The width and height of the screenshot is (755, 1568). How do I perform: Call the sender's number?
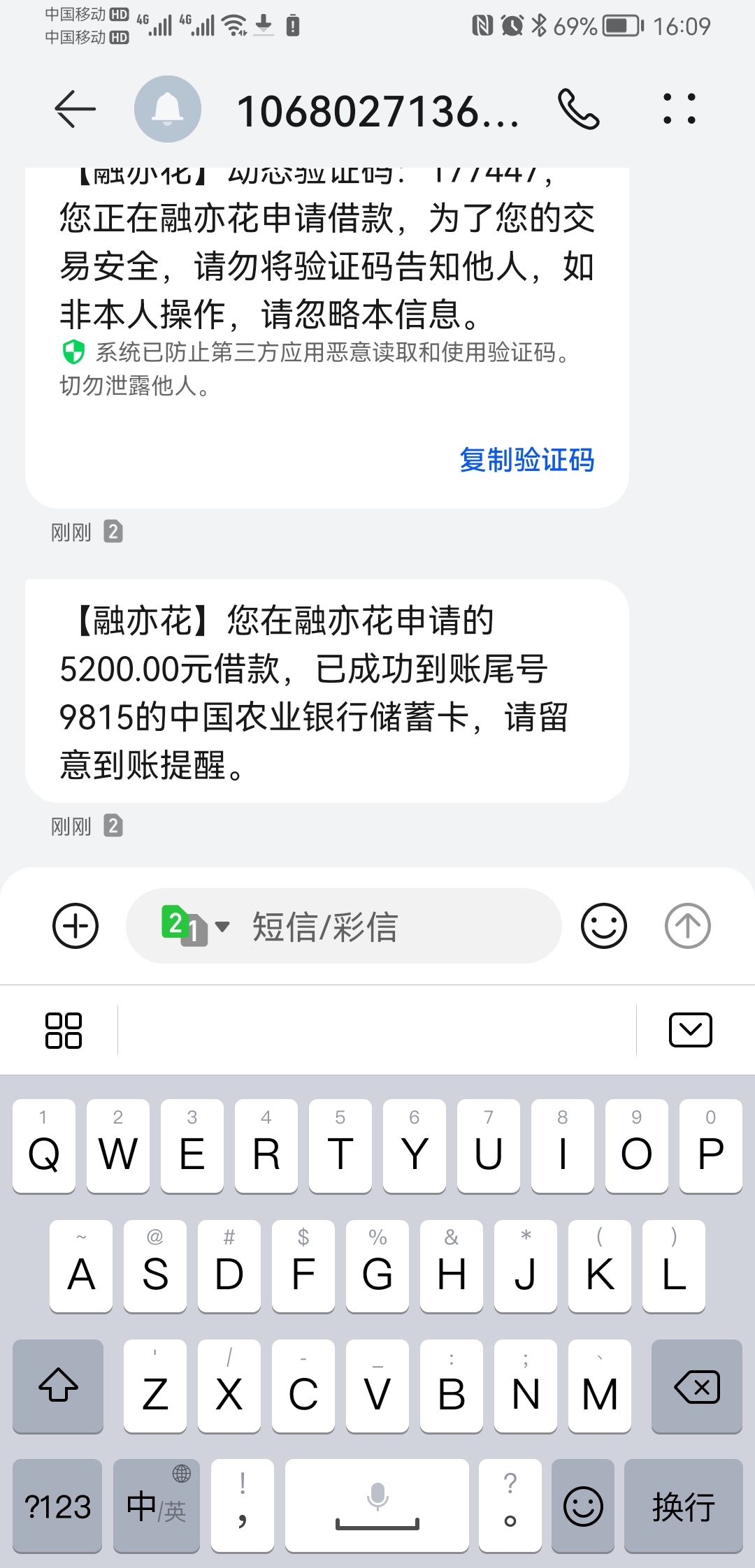point(579,110)
